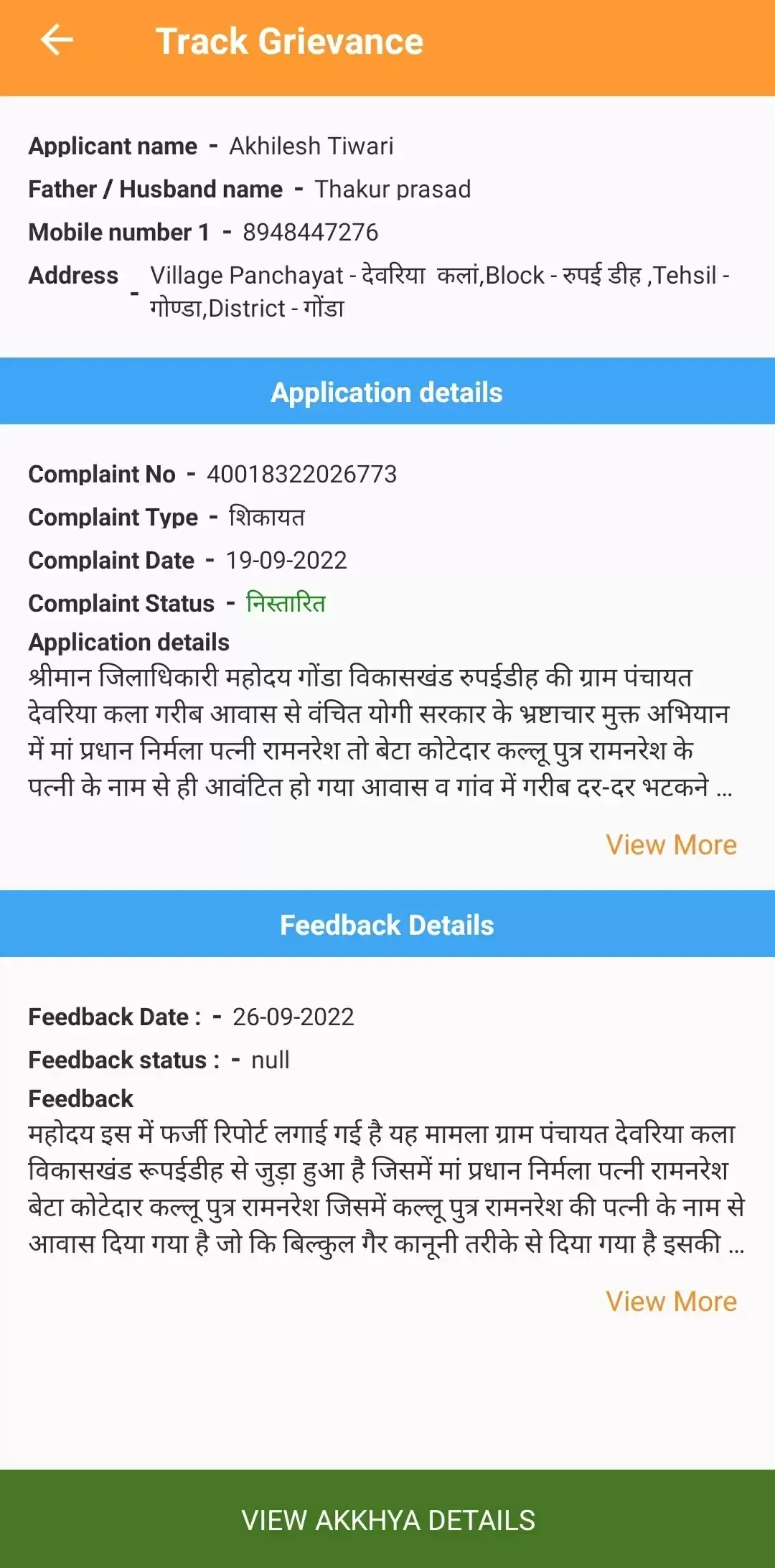The width and height of the screenshot is (775, 1568).
Task: Tap the Application details section header
Action: (387, 392)
